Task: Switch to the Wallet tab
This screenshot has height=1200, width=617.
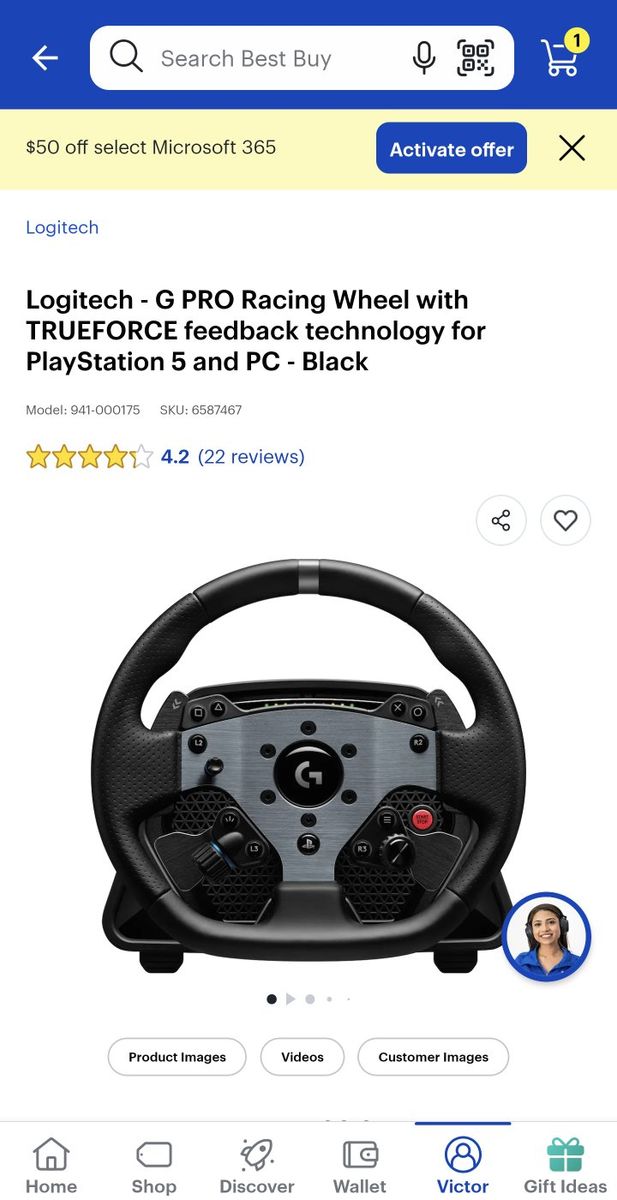Action: pyautogui.click(x=360, y=1165)
